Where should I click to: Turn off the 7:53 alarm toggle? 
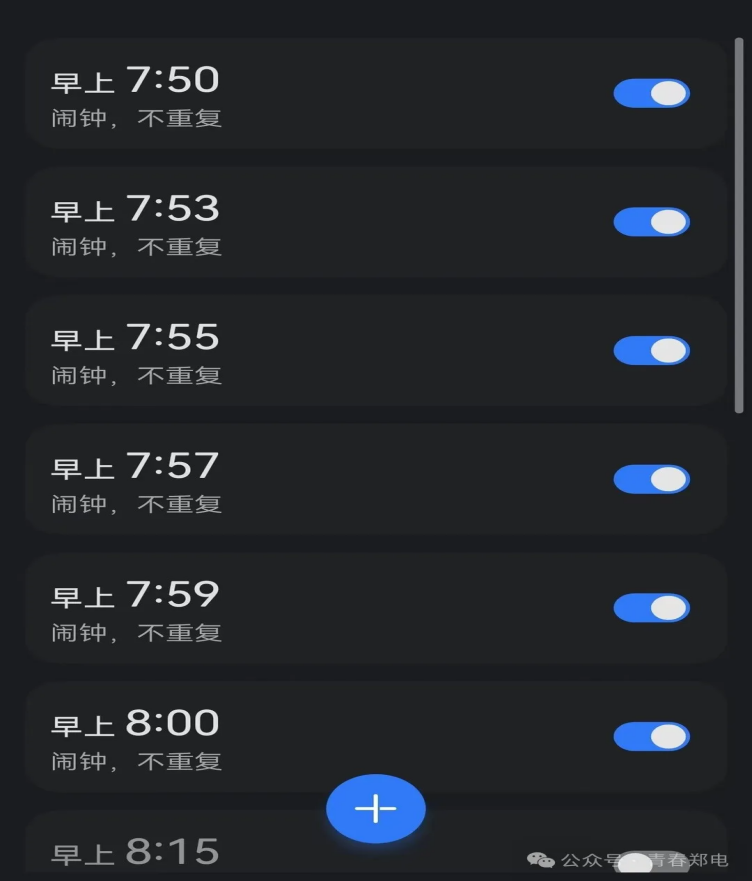(651, 222)
